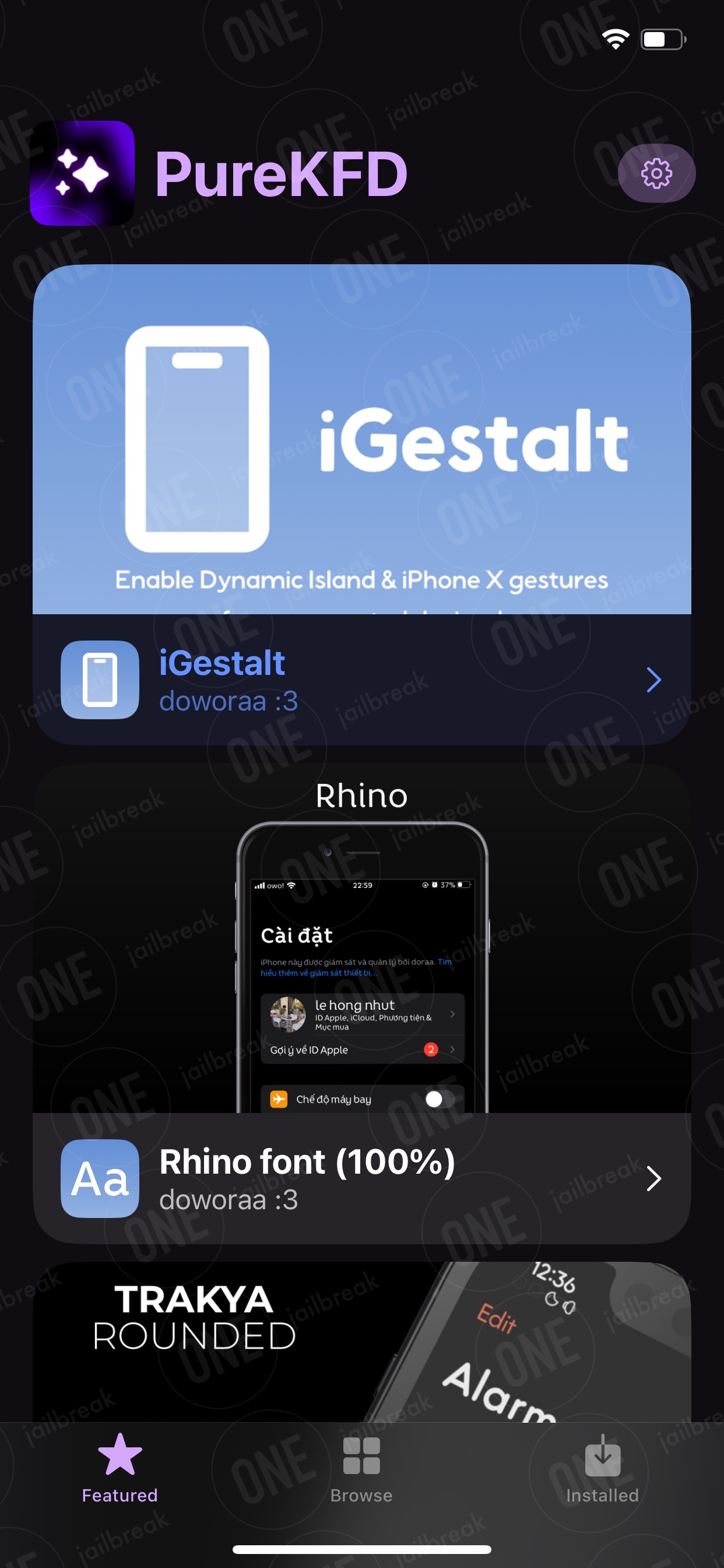The image size is (724, 1568).
Task: Open the Trakya Rounded card
Action: 362,1342
